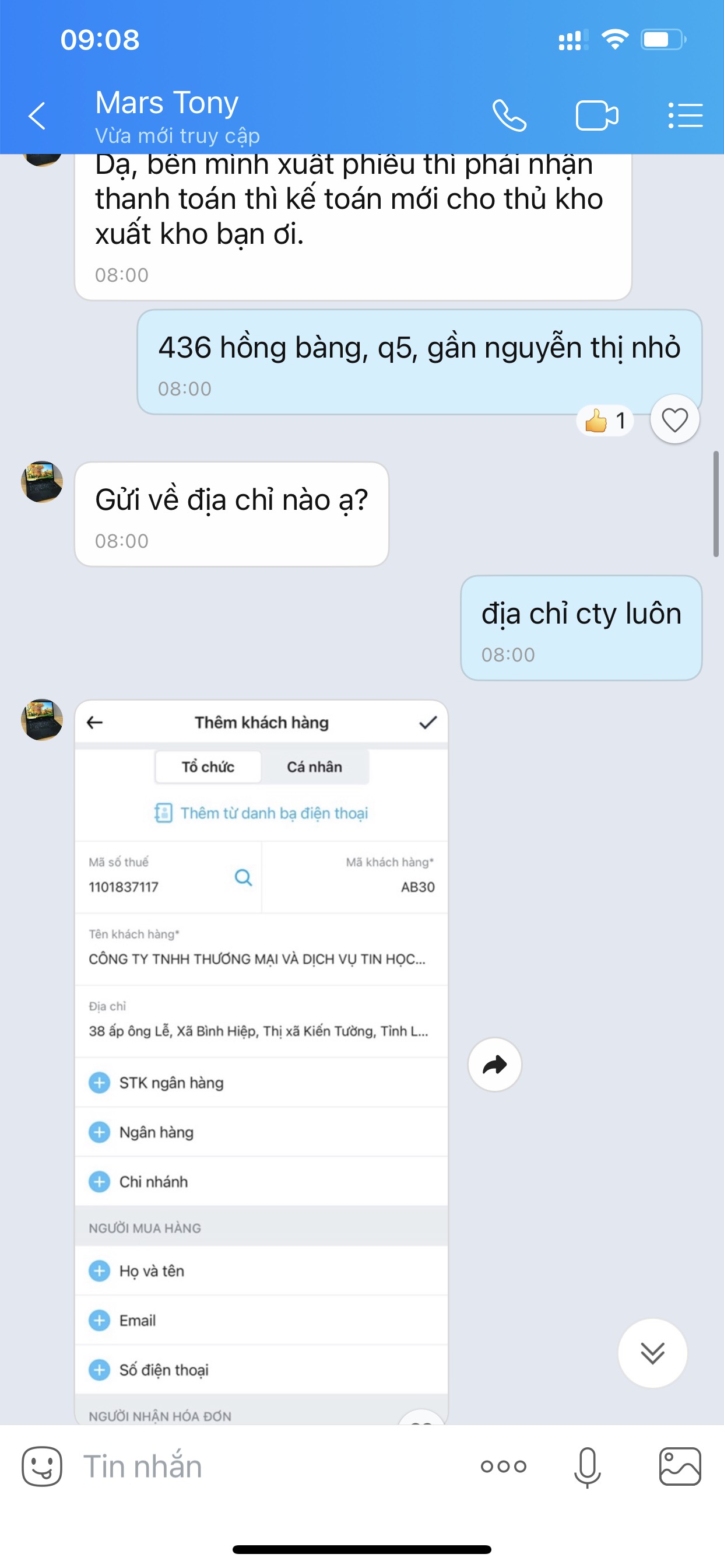724x1568 pixels.
Task: React with heart to the address message
Action: point(674,420)
